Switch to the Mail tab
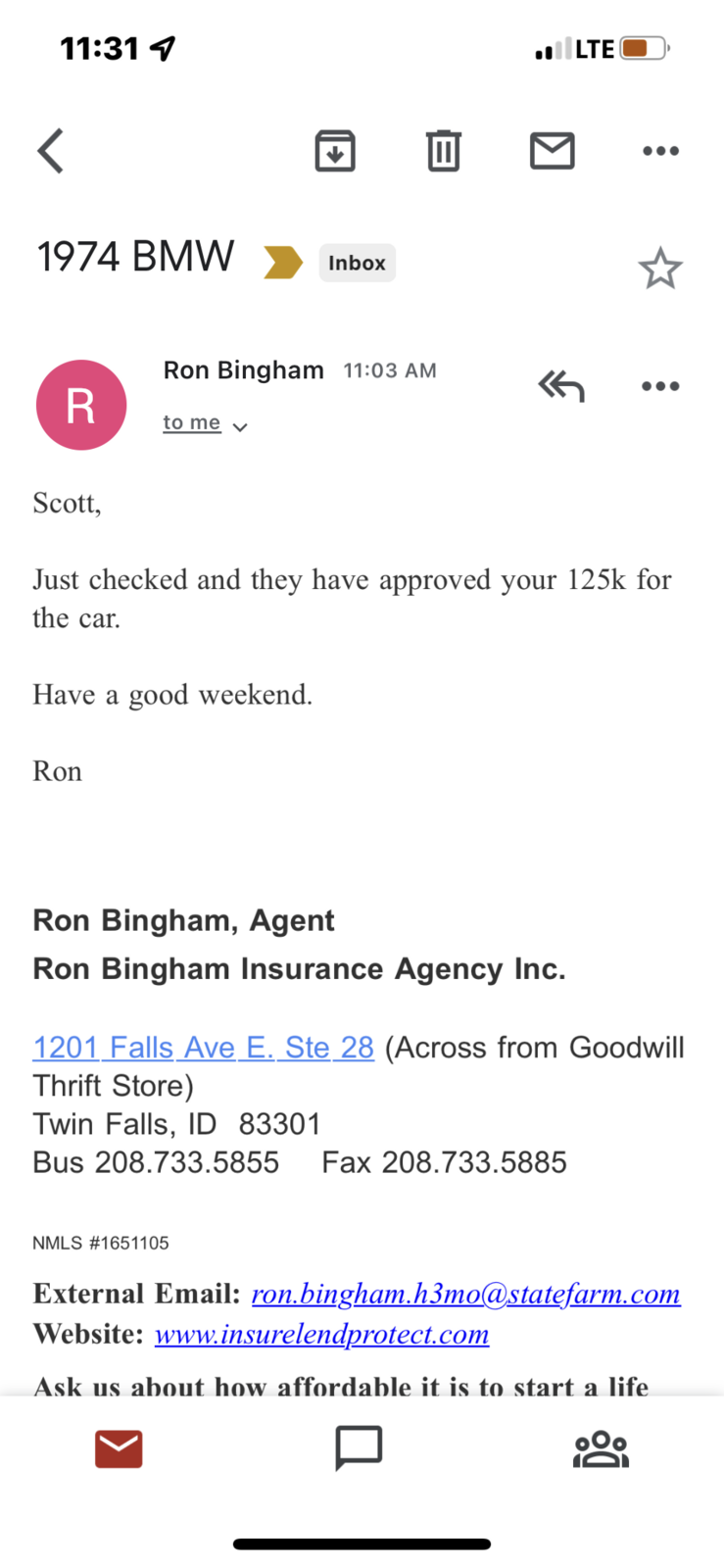The width and height of the screenshot is (724, 1568). [x=119, y=1448]
